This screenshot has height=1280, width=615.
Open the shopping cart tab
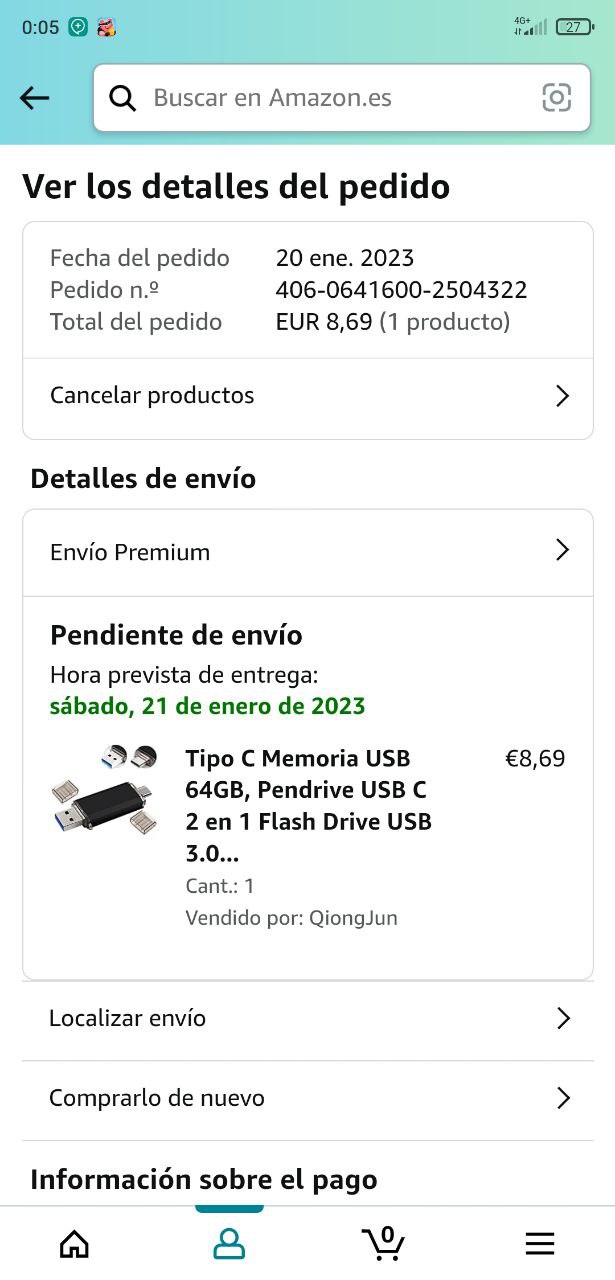[383, 1243]
